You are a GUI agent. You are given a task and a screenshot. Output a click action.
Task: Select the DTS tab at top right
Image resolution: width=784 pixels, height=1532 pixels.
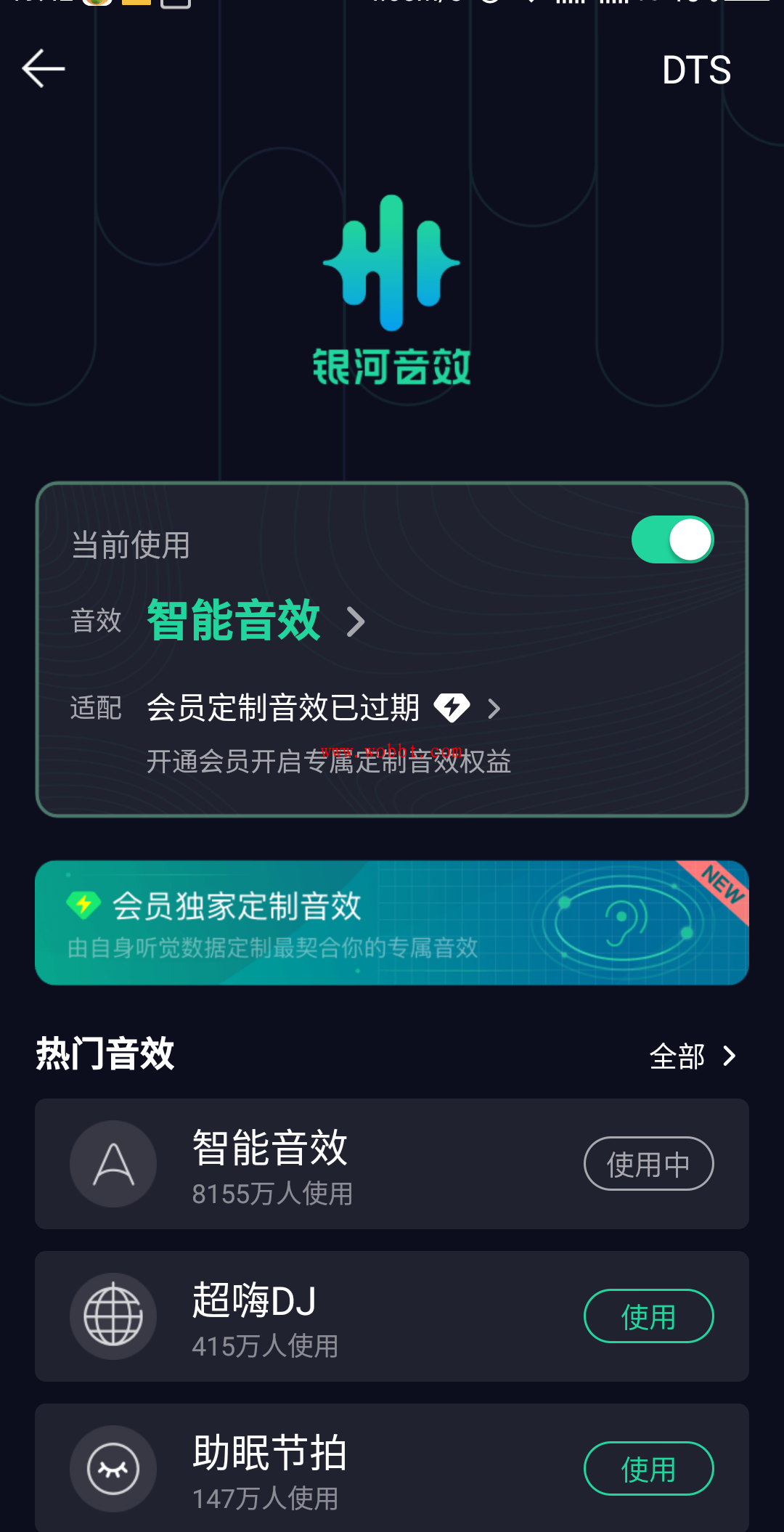coord(695,70)
